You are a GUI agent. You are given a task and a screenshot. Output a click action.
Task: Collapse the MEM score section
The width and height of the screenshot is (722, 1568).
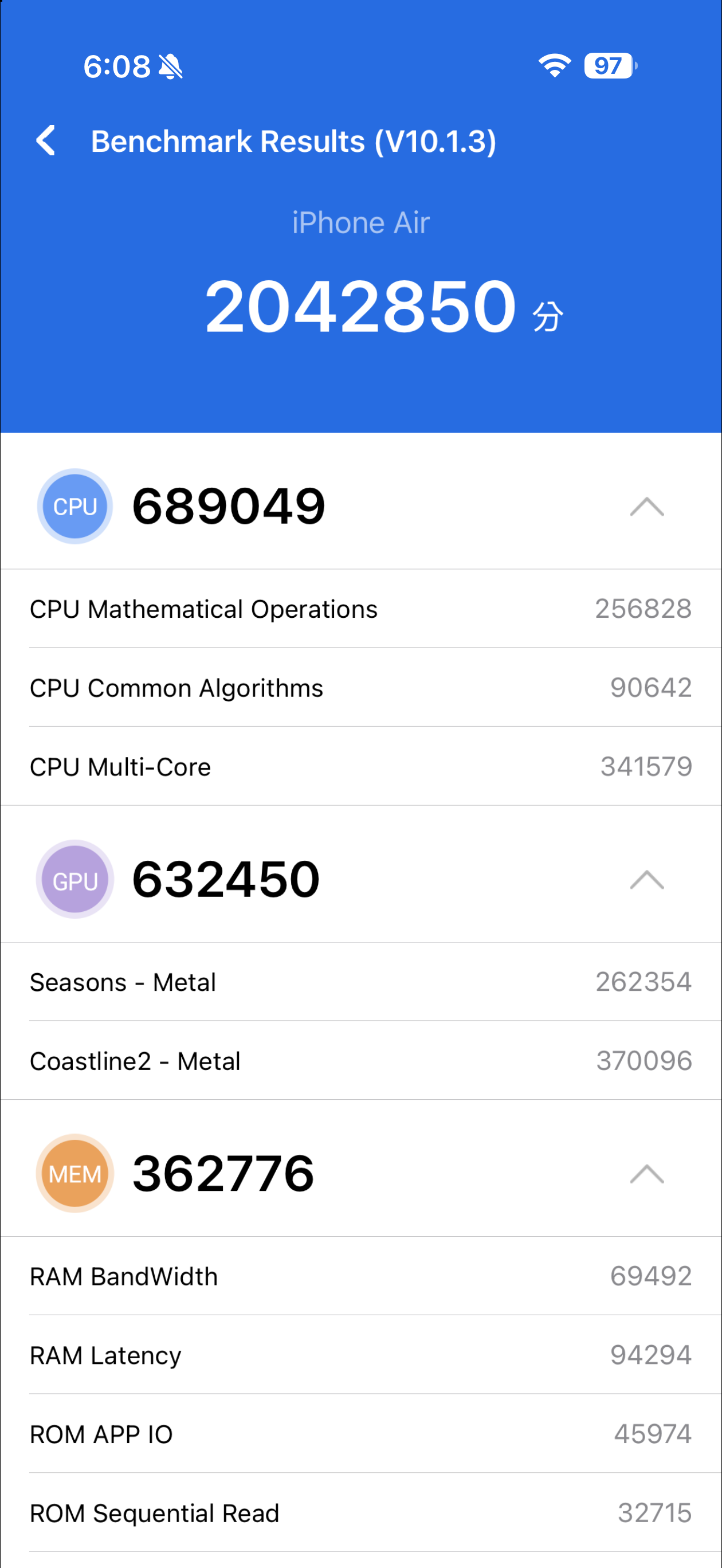coord(646,1174)
